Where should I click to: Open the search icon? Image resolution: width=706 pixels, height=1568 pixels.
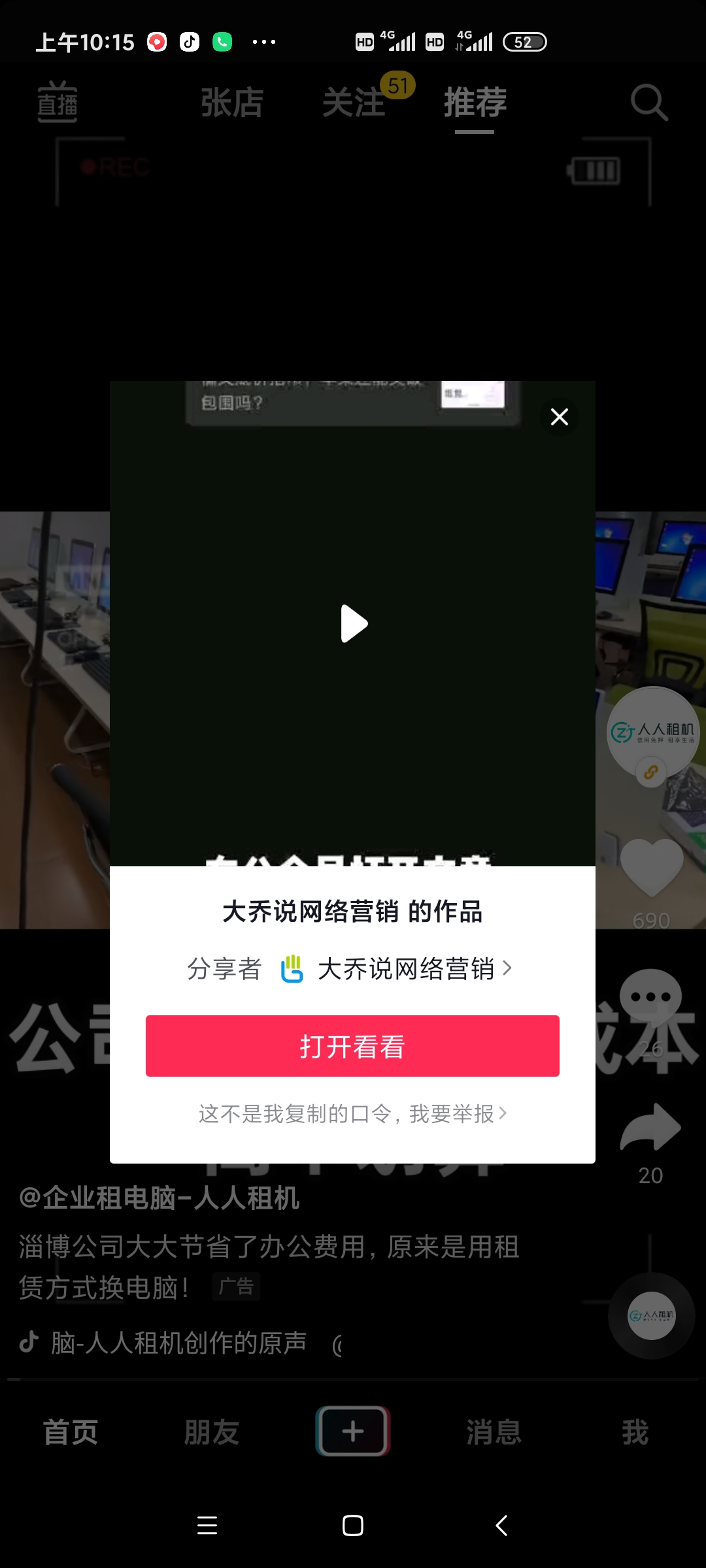pyautogui.click(x=649, y=103)
